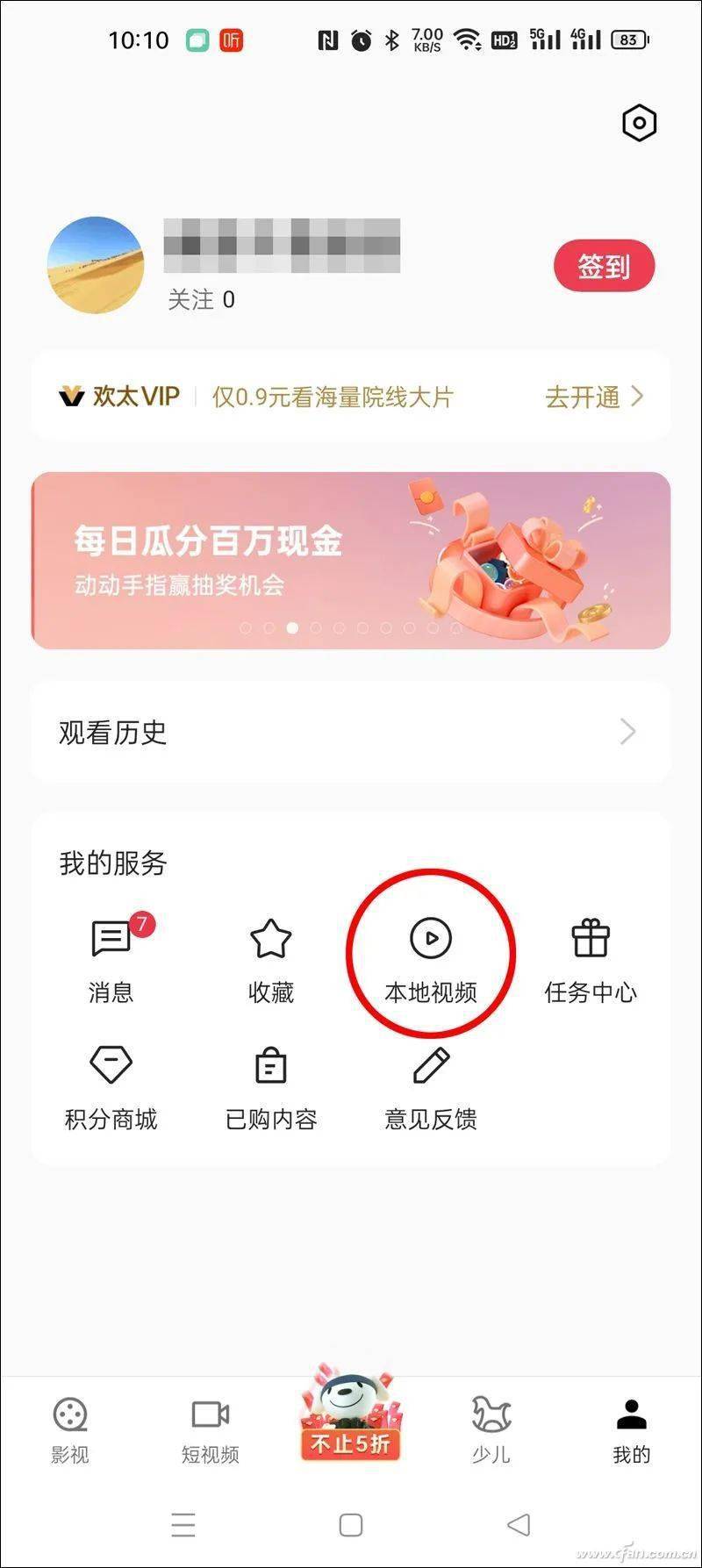Screen dimensions: 702x1568
Task: Switch to the 短视频 tab
Action: tap(211, 1430)
